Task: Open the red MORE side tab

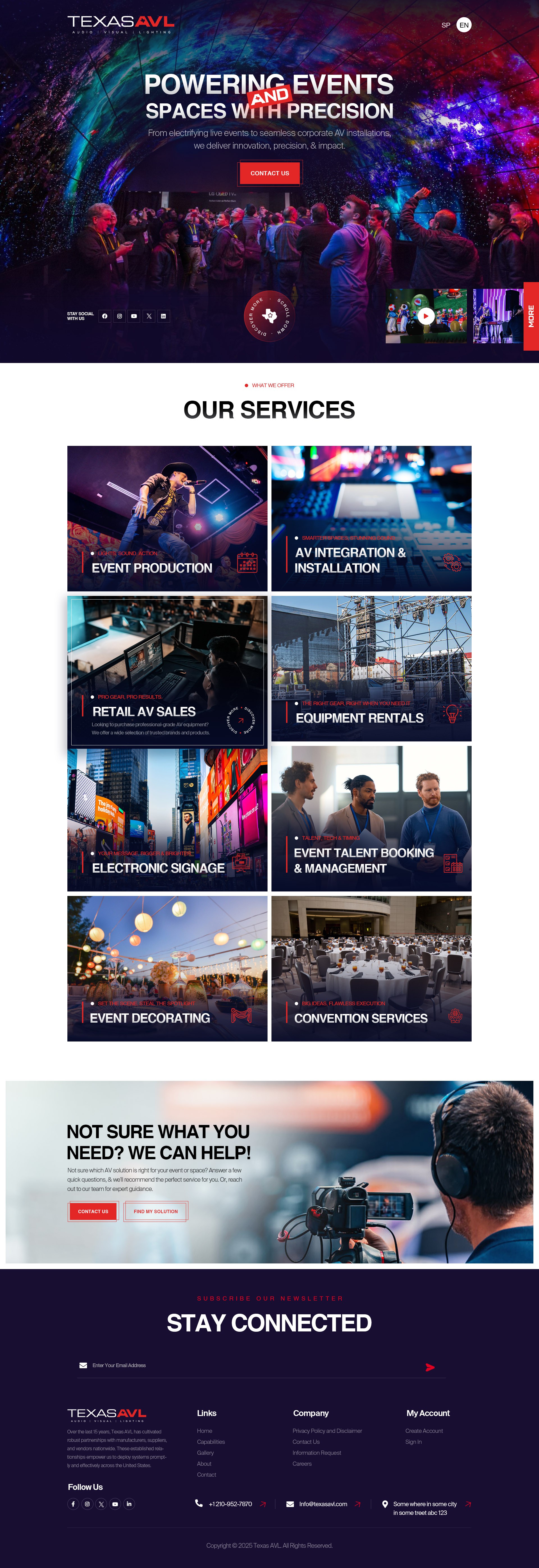Action: (x=531, y=316)
